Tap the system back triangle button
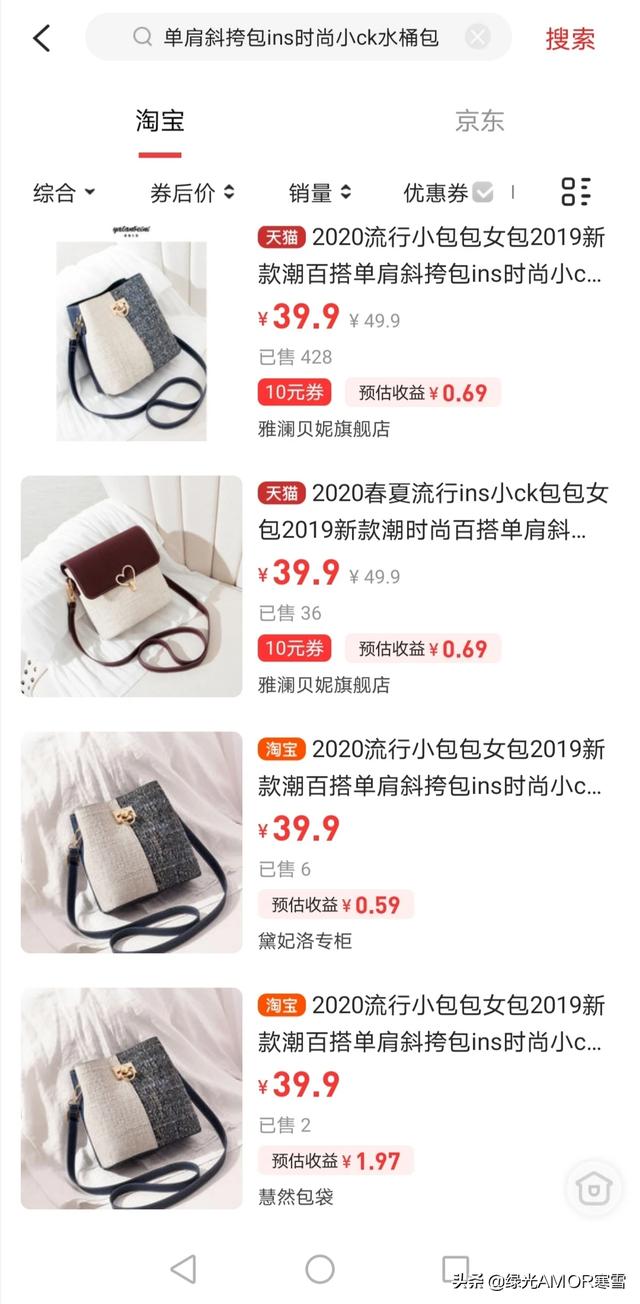The height and width of the screenshot is (1304, 640). pos(183,1269)
